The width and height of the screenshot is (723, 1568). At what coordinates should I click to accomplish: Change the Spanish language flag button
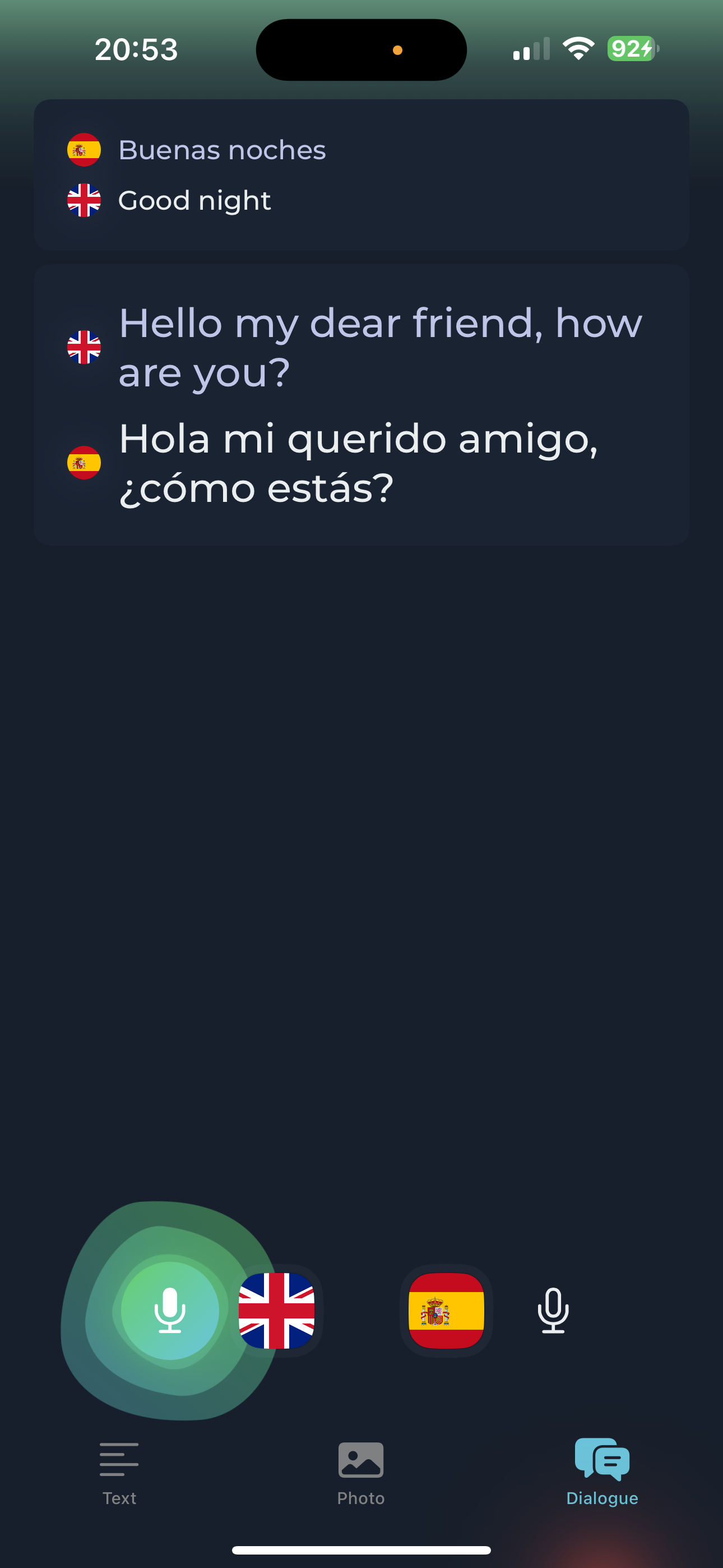point(446,1310)
